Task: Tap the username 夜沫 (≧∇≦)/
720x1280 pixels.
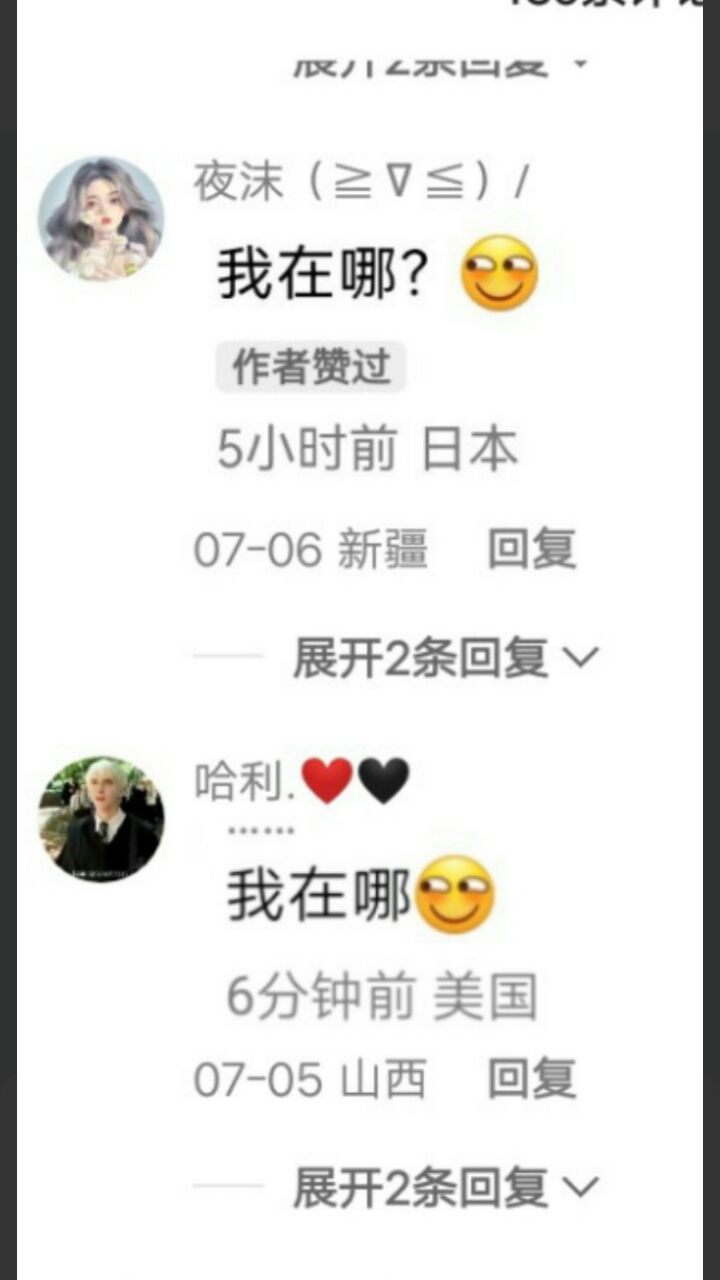Action: pos(361,181)
